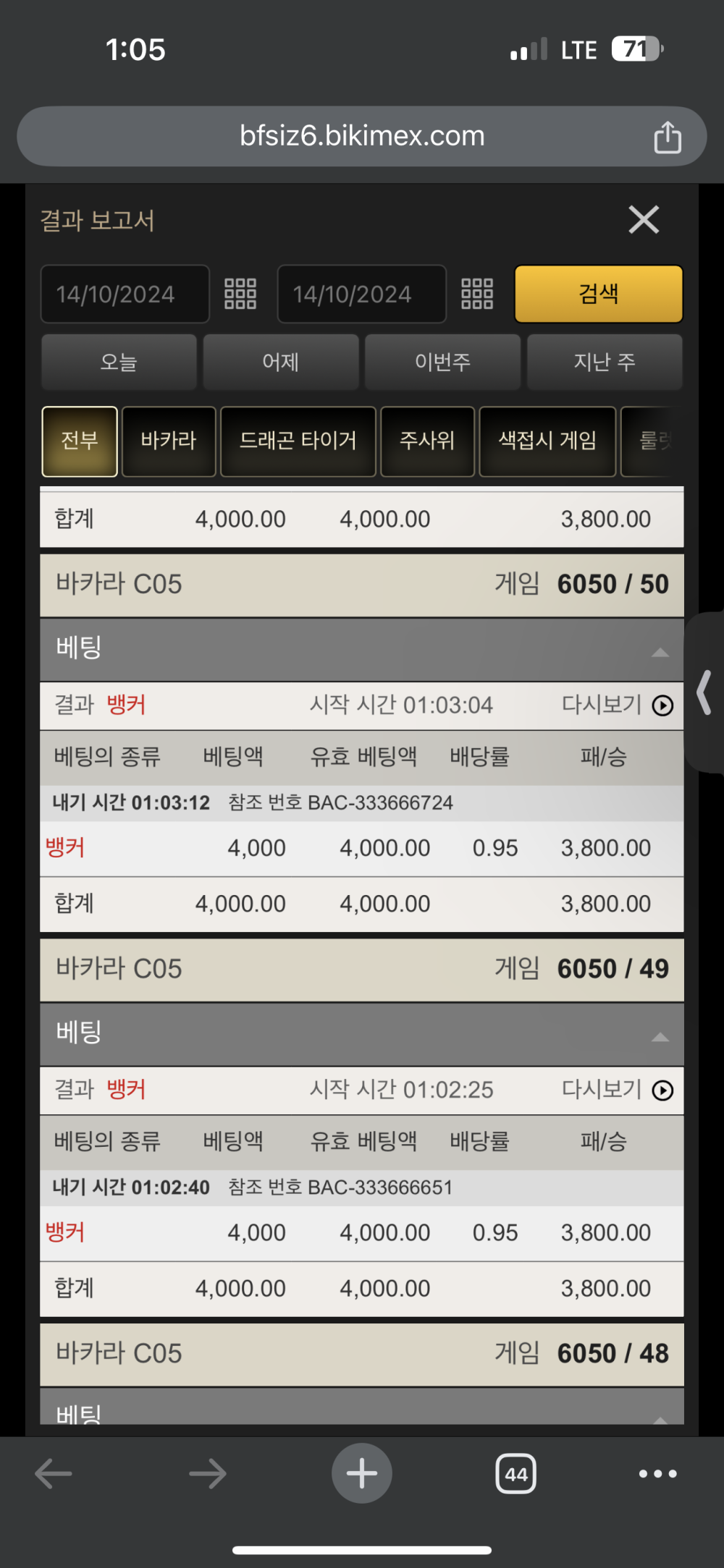Replay the game started at 01:03:04
The height and width of the screenshot is (1568, 724).
pos(662,705)
